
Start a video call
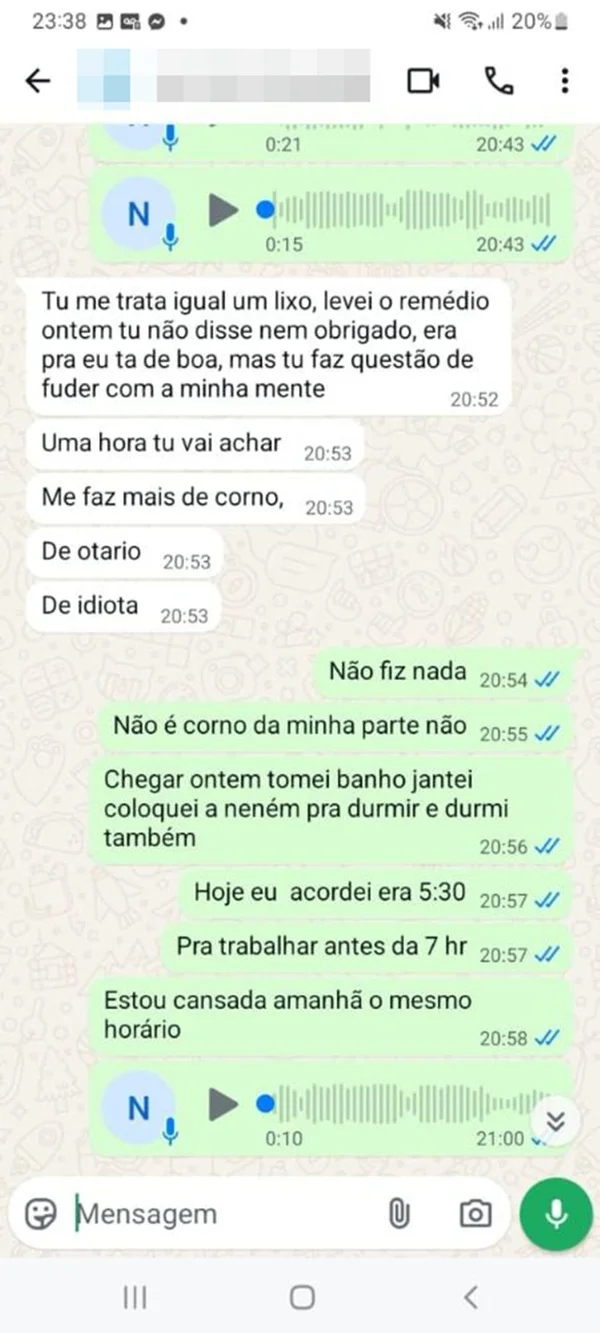424,81
